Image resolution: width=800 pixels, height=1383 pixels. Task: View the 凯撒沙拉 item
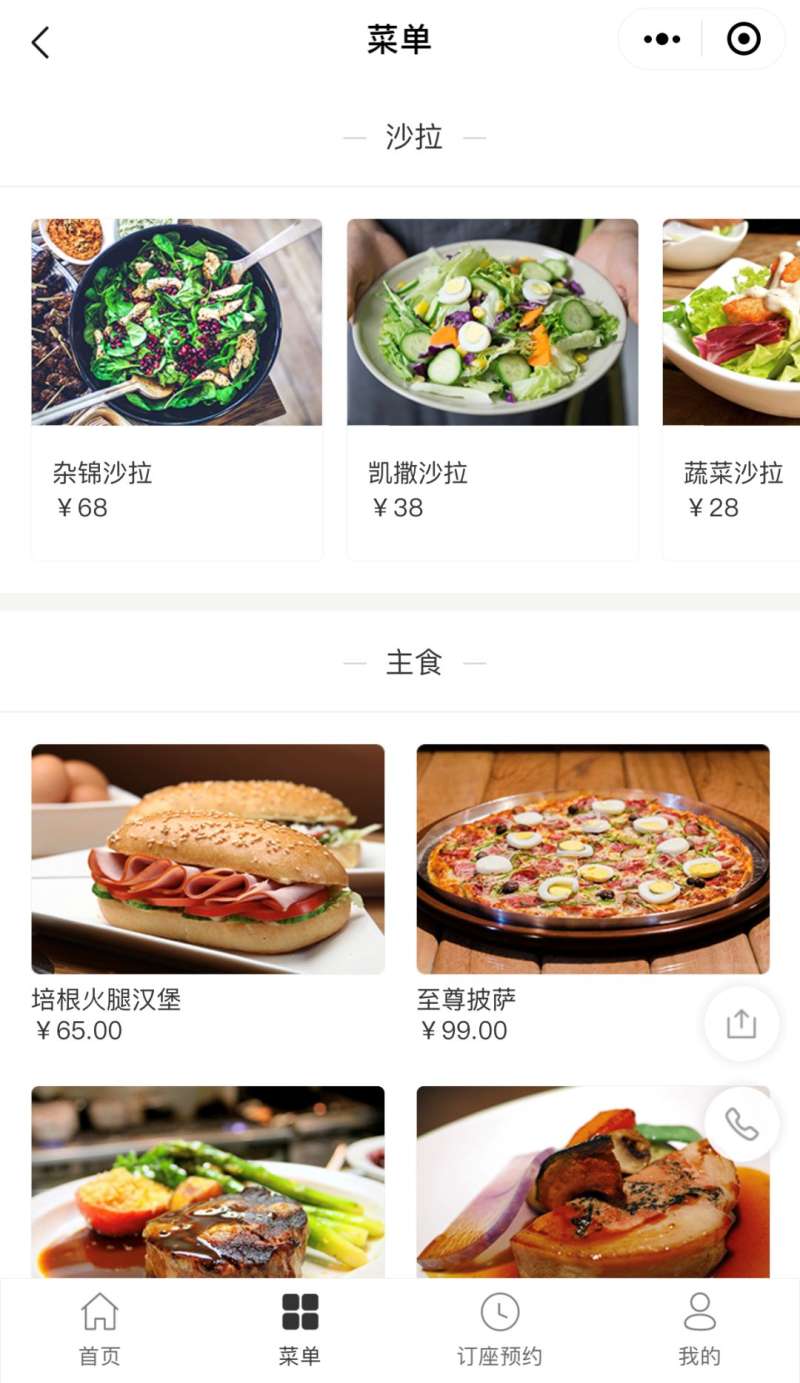point(492,388)
